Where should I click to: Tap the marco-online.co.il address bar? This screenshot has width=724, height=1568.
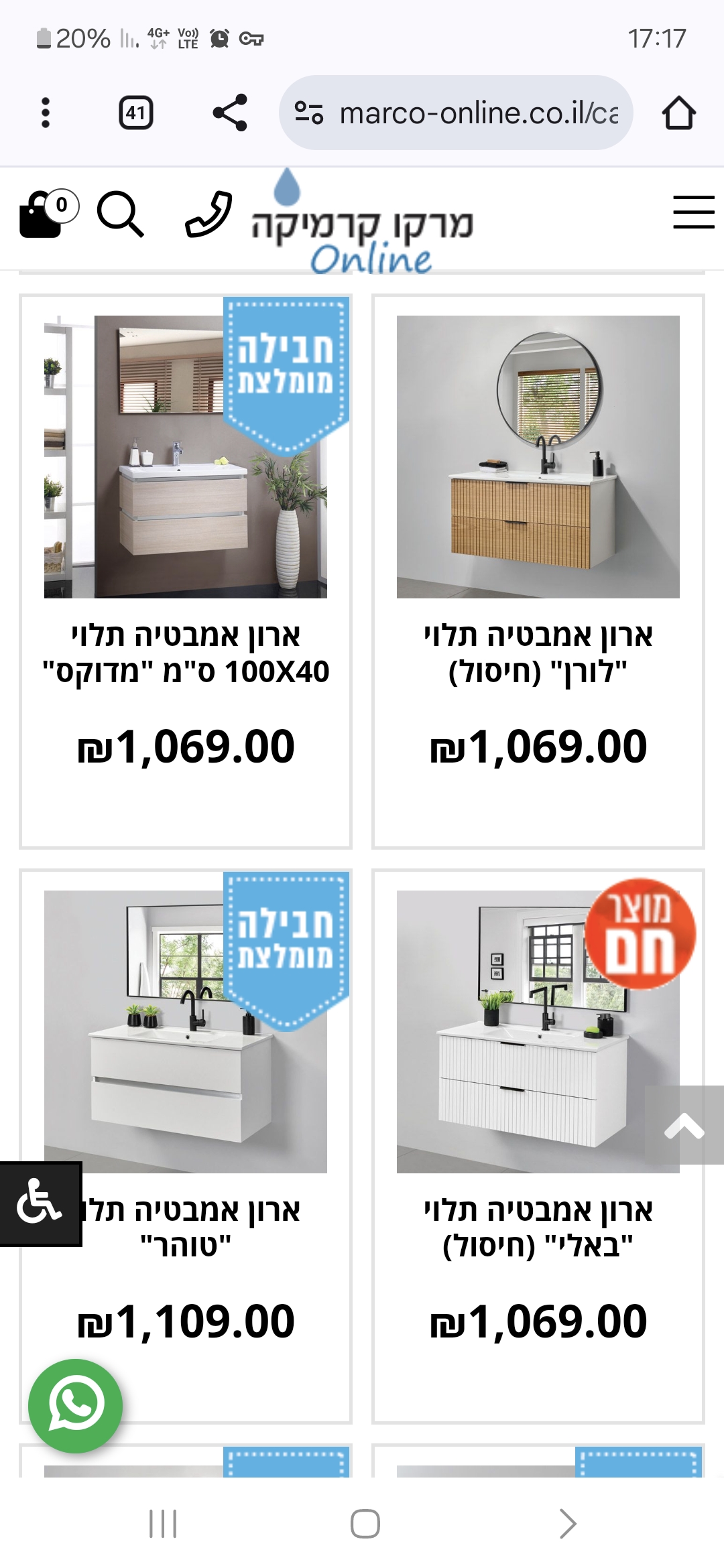coord(456,113)
